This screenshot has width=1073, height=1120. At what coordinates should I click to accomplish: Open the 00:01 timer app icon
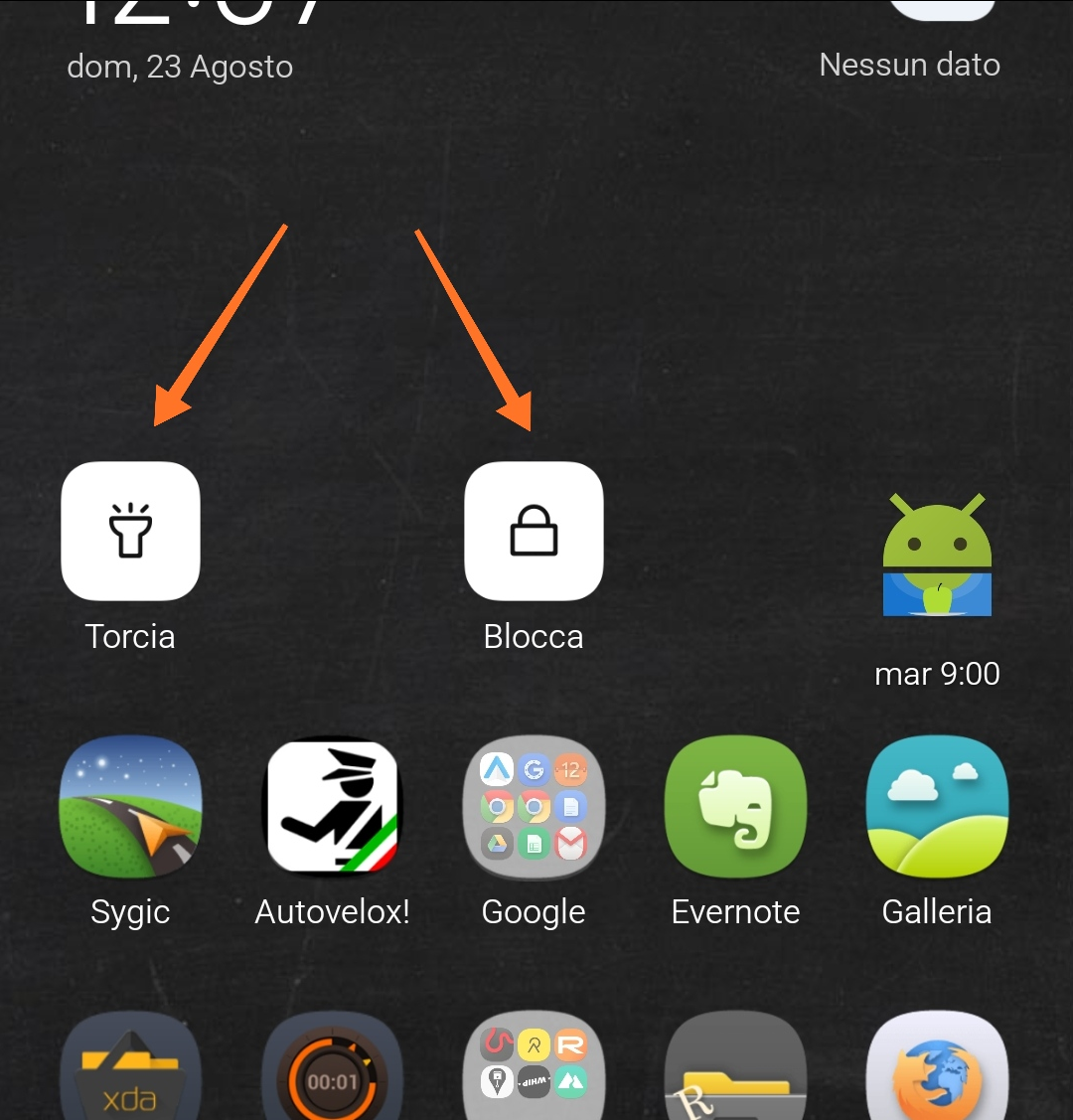[332, 1078]
